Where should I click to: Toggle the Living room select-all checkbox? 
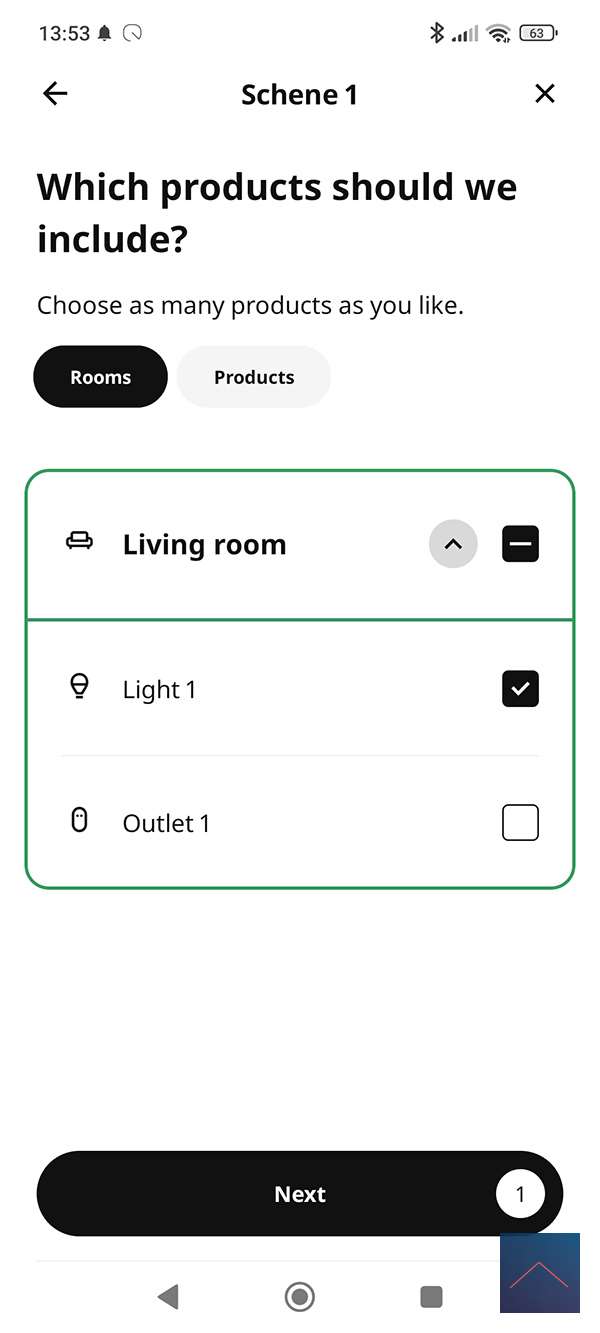520,545
